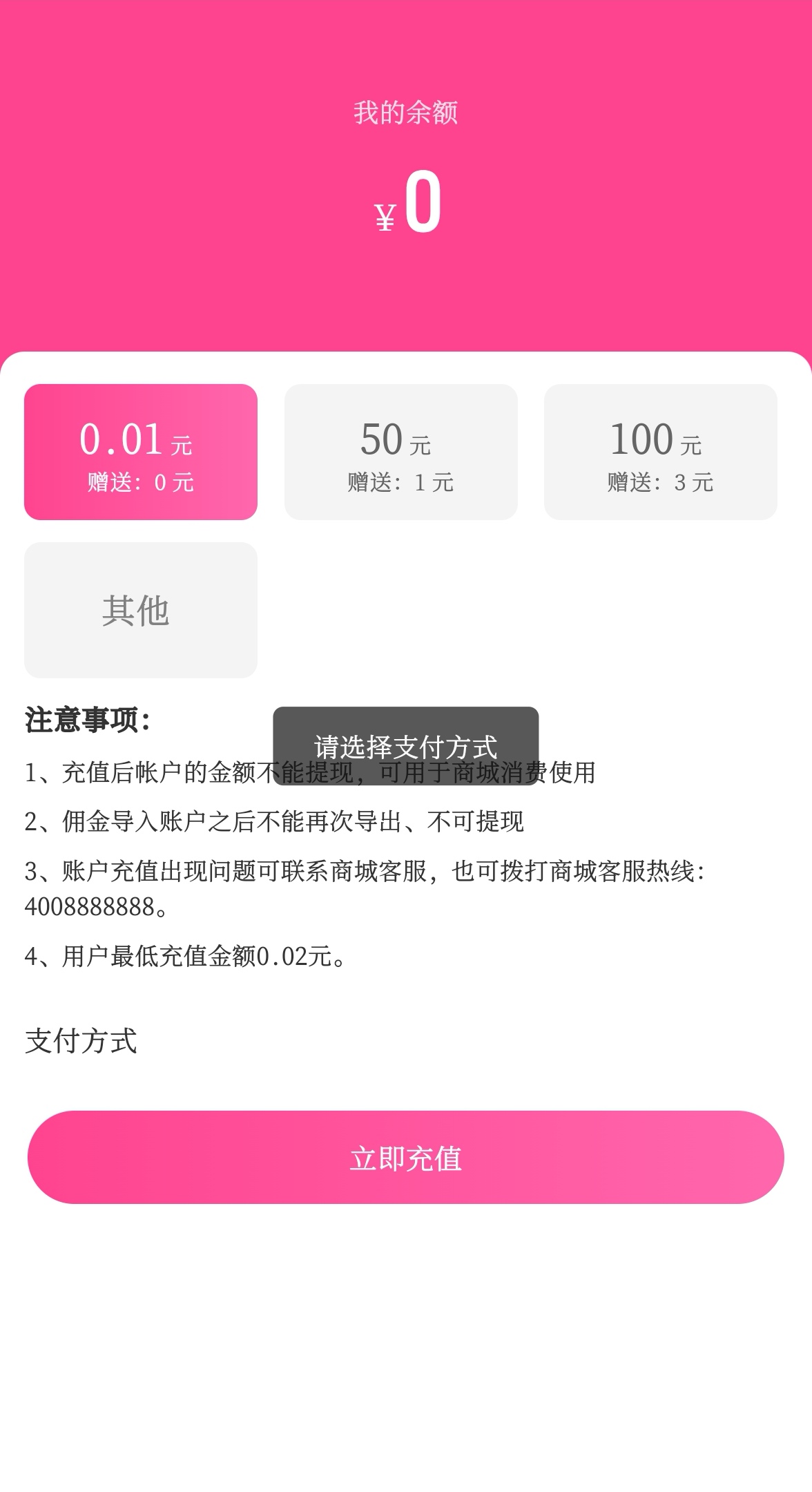Choose the 50 元 recharge option
Image resolution: width=812 pixels, height=1492 pixels.
coord(400,452)
